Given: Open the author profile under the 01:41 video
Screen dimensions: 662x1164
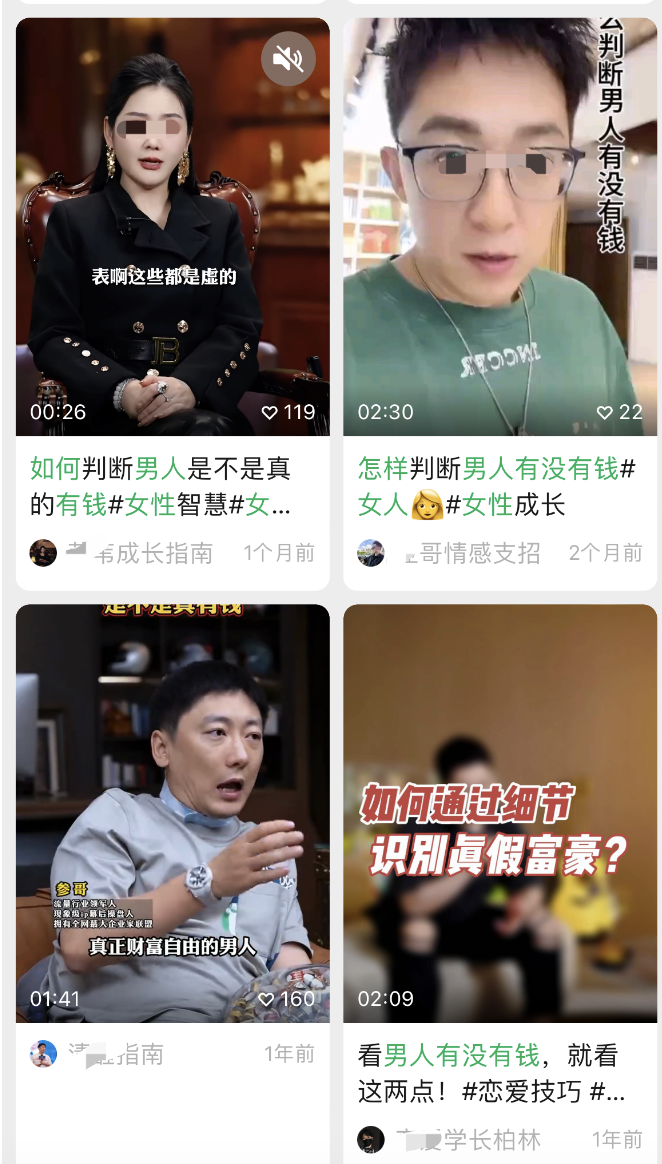Looking at the screenshot, I should pos(100,1054).
